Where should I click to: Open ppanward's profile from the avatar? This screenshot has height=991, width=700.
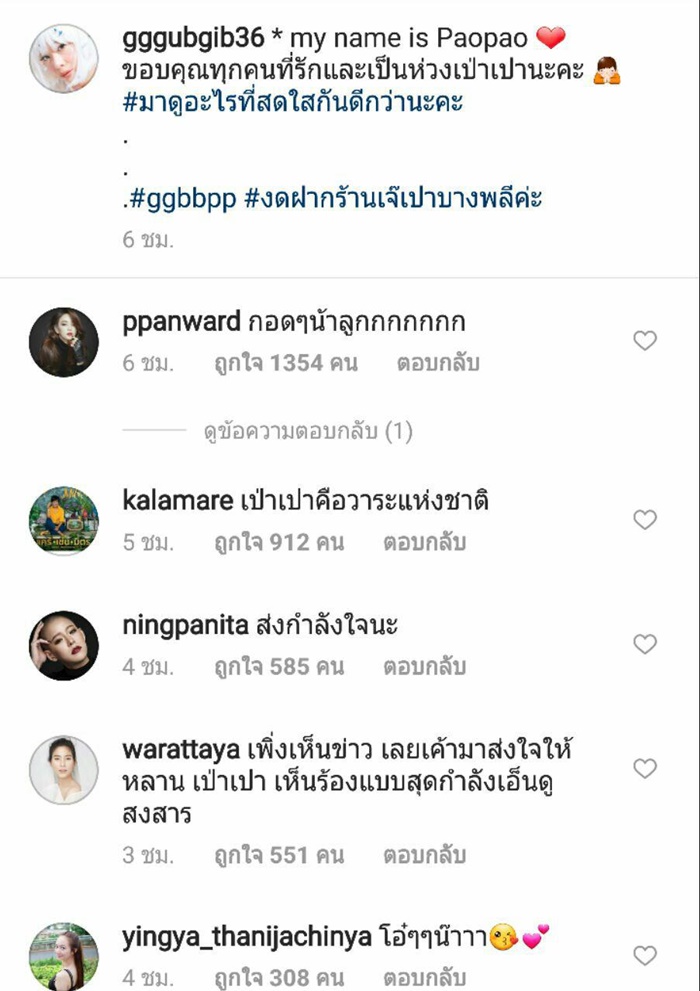(x=64, y=342)
